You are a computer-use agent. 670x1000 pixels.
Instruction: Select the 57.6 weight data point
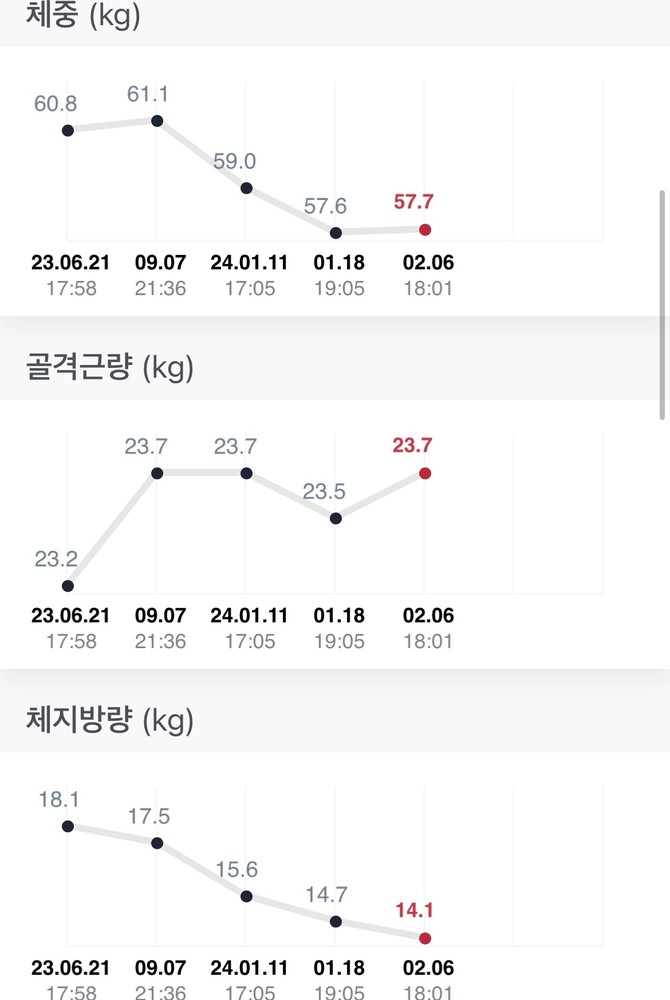(x=336, y=232)
